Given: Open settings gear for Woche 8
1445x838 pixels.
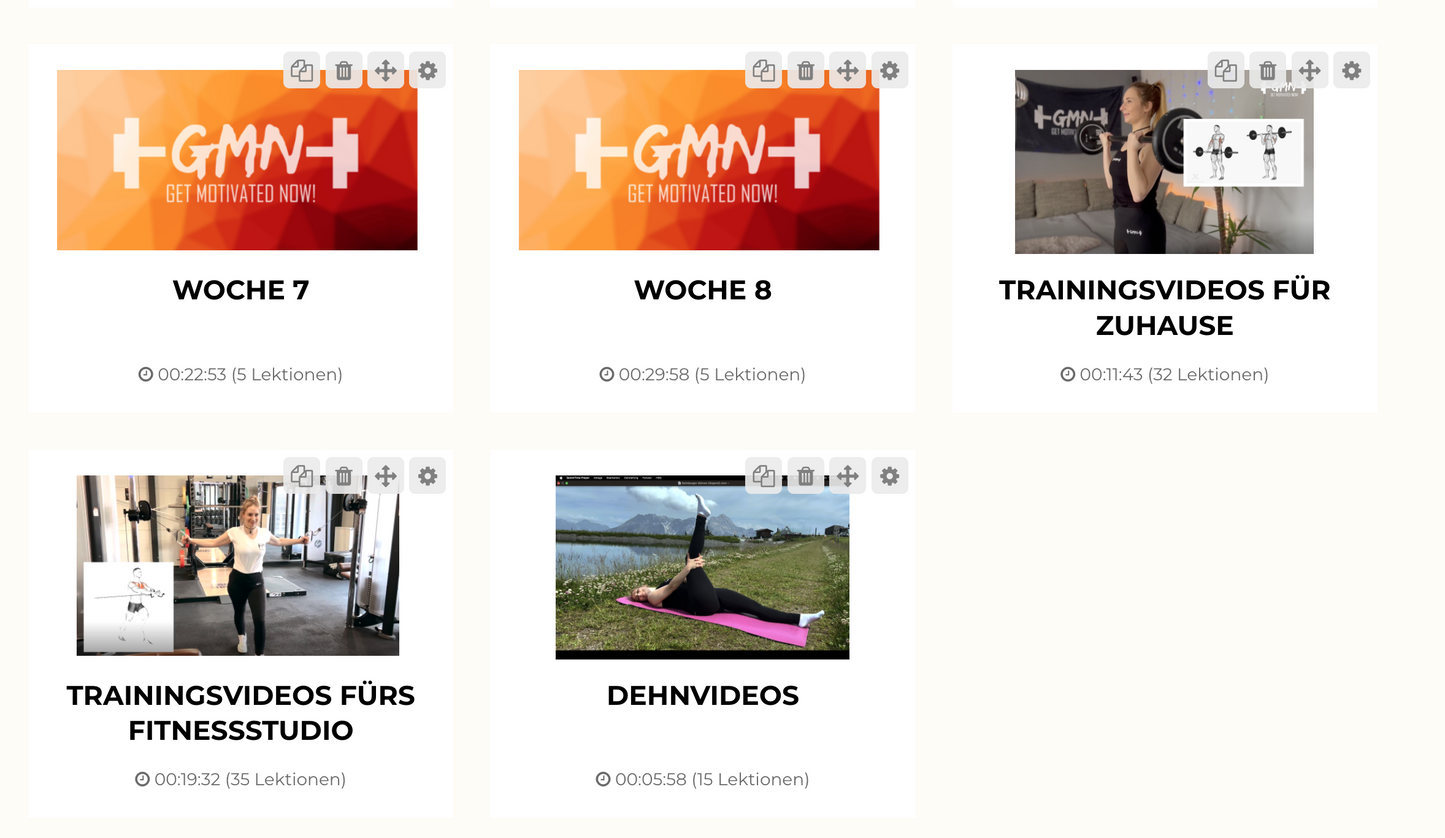Looking at the screenshot, I should point(890,71).
